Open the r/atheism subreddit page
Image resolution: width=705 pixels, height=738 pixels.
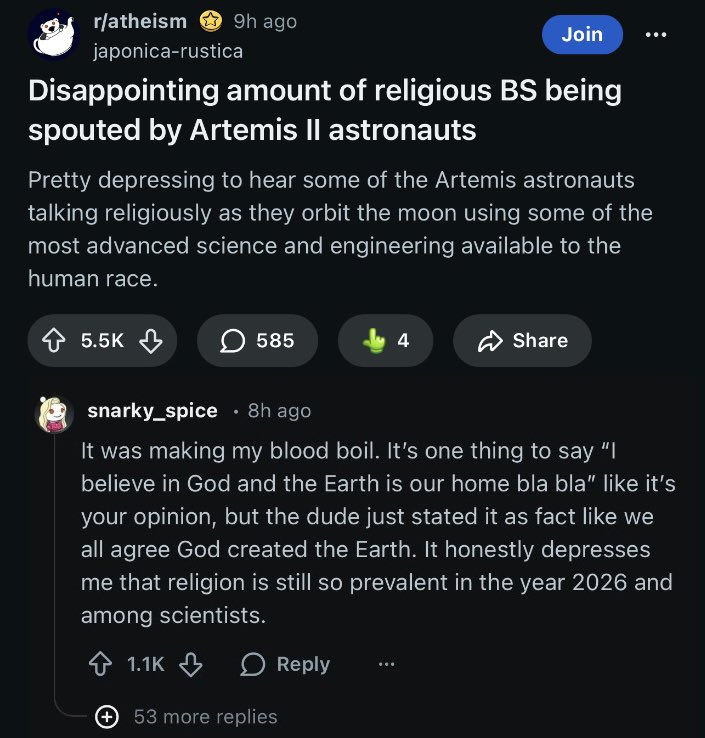click(x=139, y=21)
